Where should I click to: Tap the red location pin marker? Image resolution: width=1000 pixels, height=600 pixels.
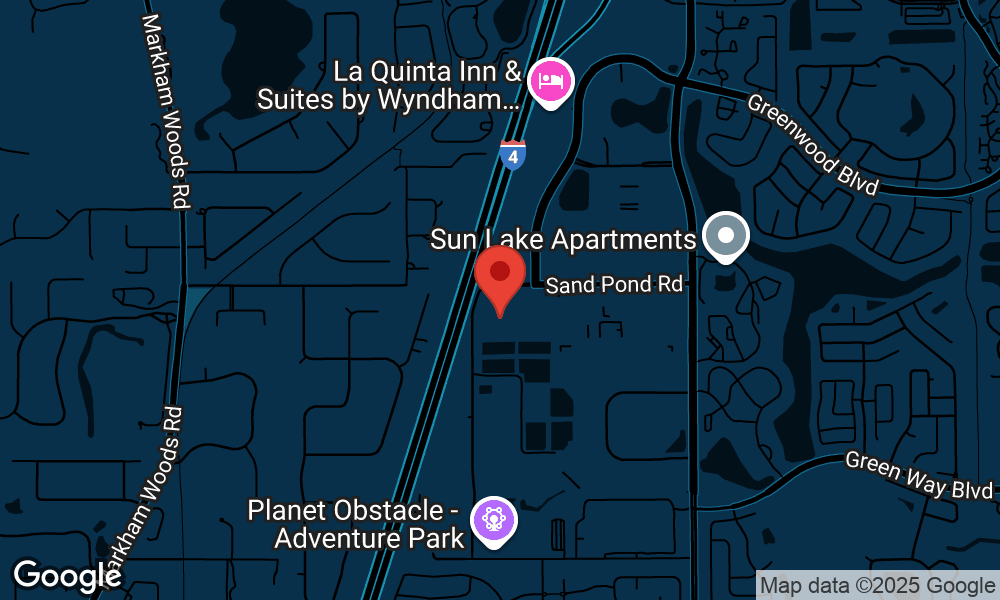pos(500,274)
